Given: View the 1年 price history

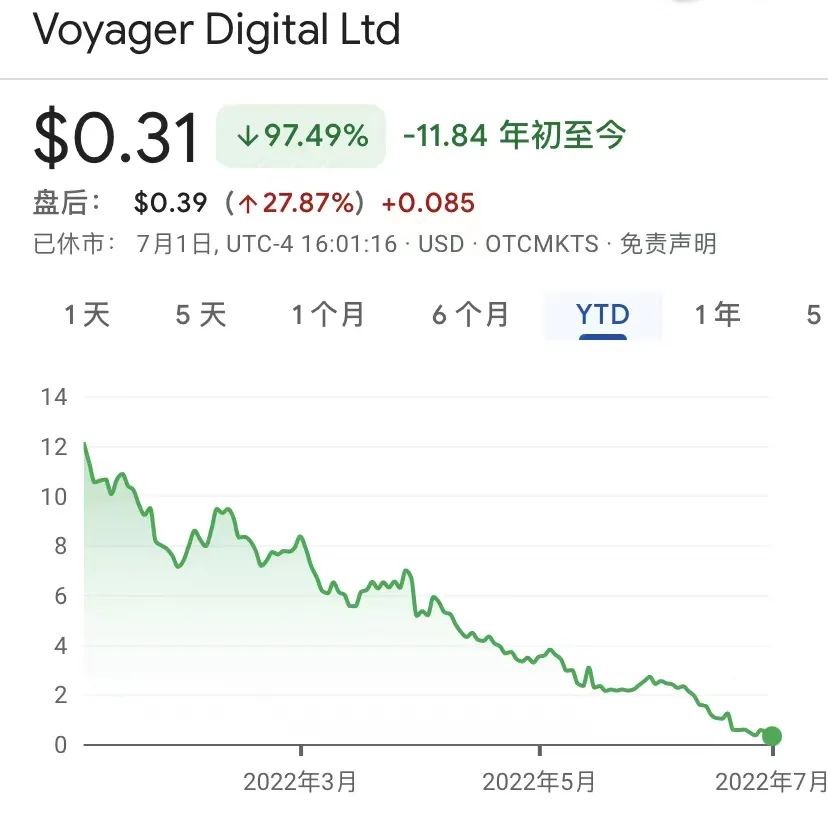Looking at the screenshot, I should click(x=718, y=315).
